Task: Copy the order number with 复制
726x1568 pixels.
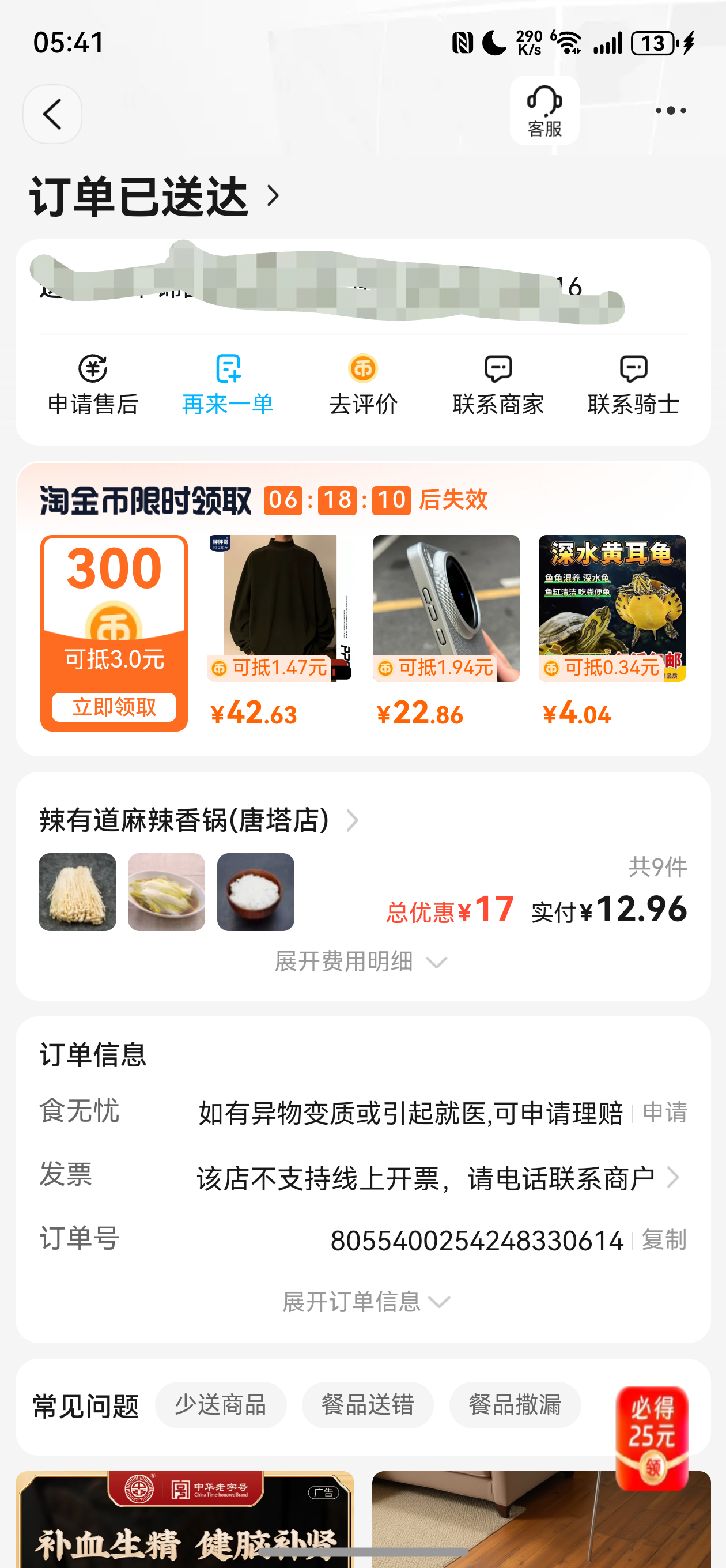Action: [x=664, y=1239]
